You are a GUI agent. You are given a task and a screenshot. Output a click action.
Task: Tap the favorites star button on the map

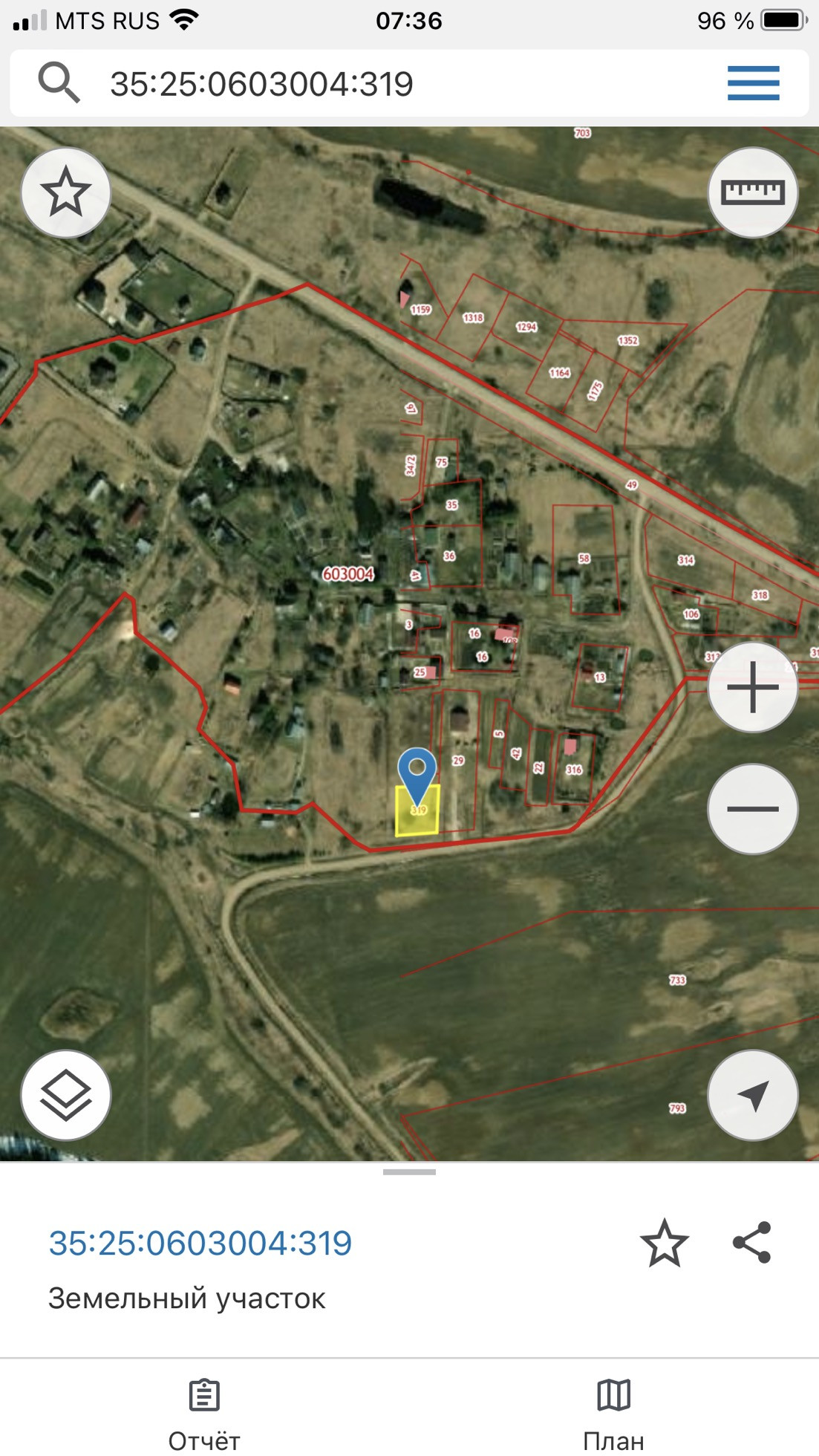click(x=66, y=192)
